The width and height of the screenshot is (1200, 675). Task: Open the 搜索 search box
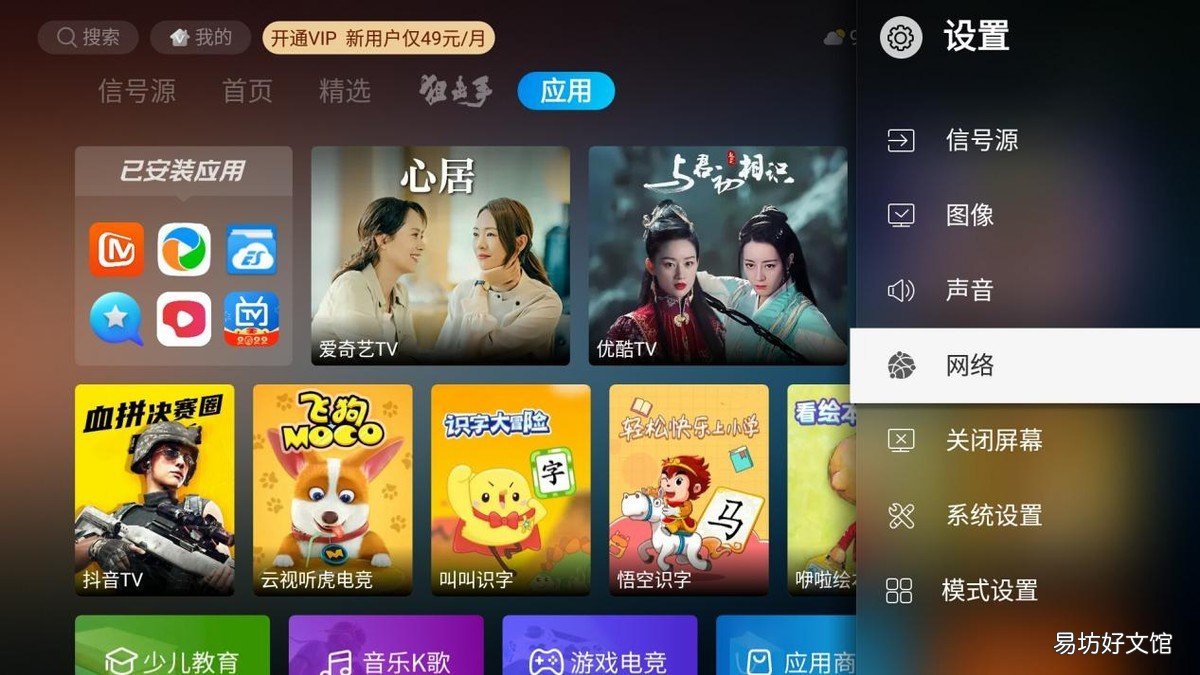(x=89, y=38)
